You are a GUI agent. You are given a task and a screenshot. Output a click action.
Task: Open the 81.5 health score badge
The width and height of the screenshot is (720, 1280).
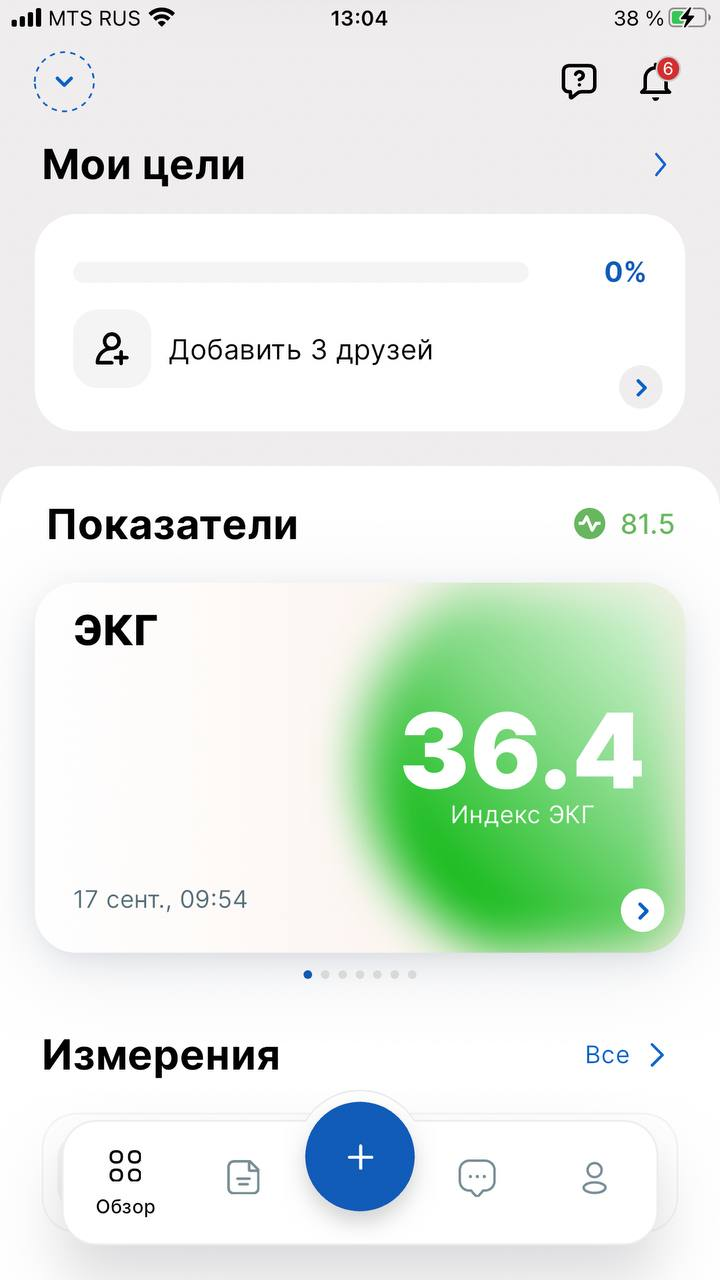point(625,523)
